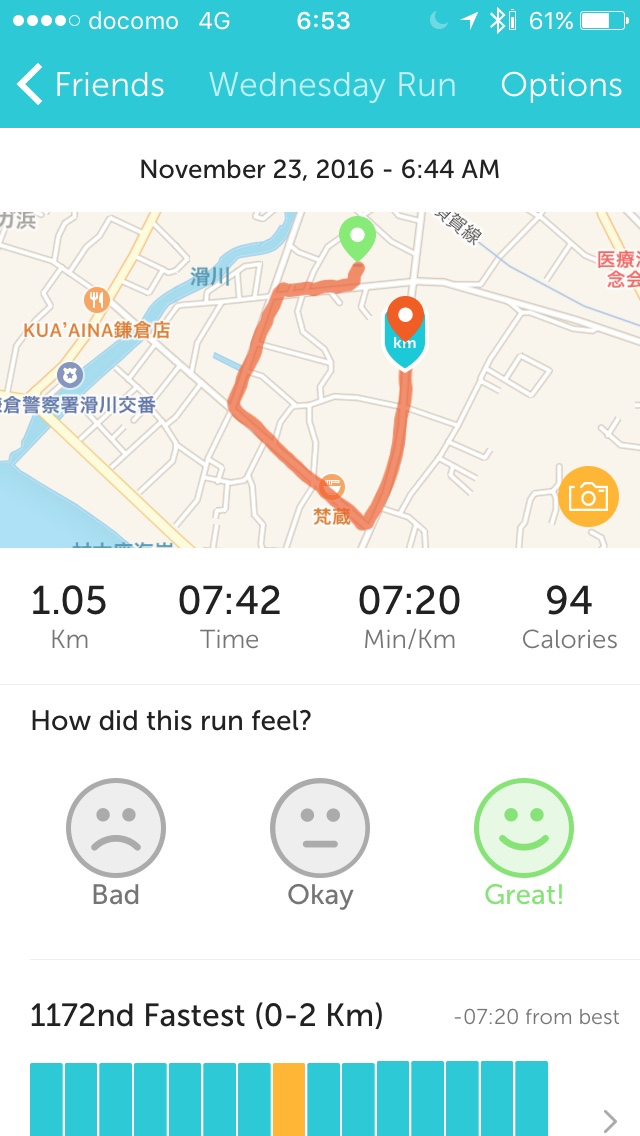Open the Options menu
The image size is (640, 1136).
pyautogui.click(x=561, y=86)
